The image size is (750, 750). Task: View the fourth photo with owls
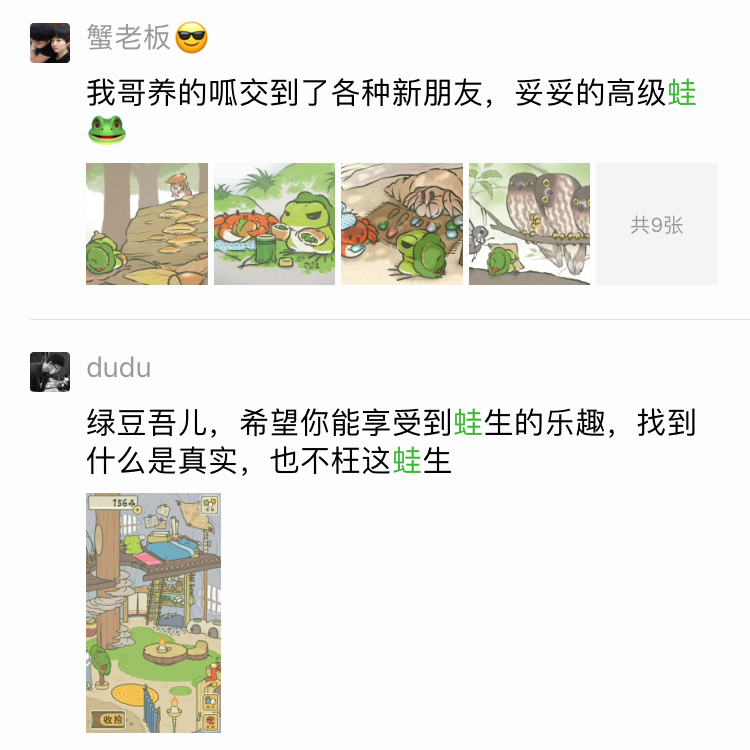pos(529,224)
